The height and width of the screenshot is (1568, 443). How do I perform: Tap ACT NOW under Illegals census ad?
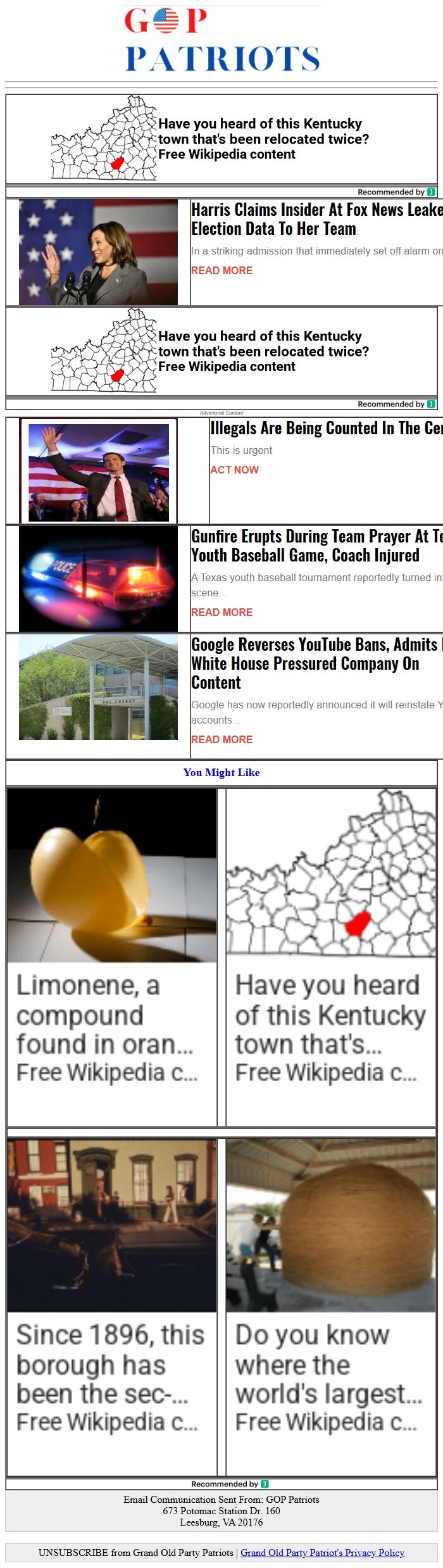pos(234,470)
